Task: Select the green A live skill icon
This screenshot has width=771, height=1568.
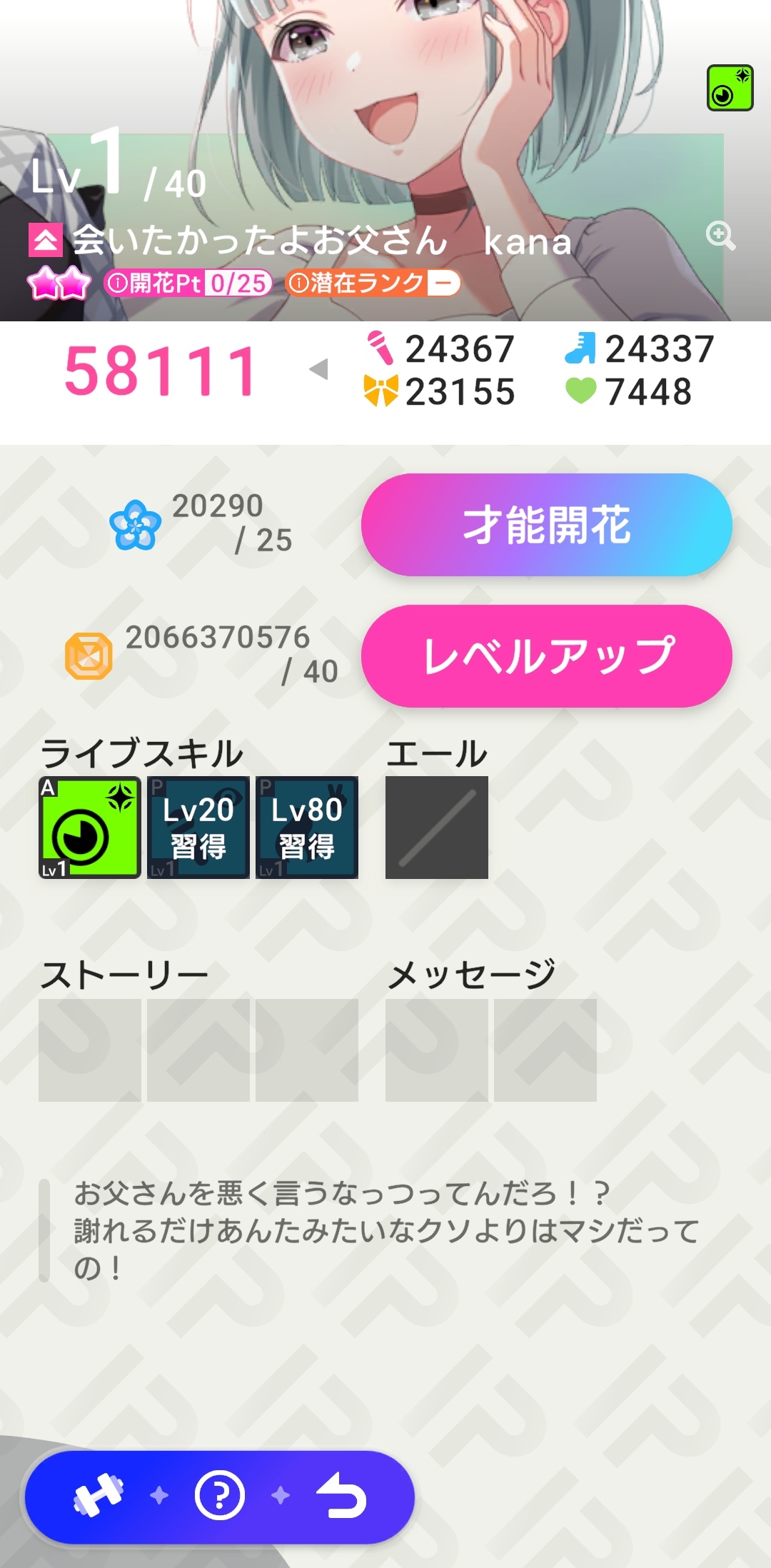Action: [x=90, y=828]
